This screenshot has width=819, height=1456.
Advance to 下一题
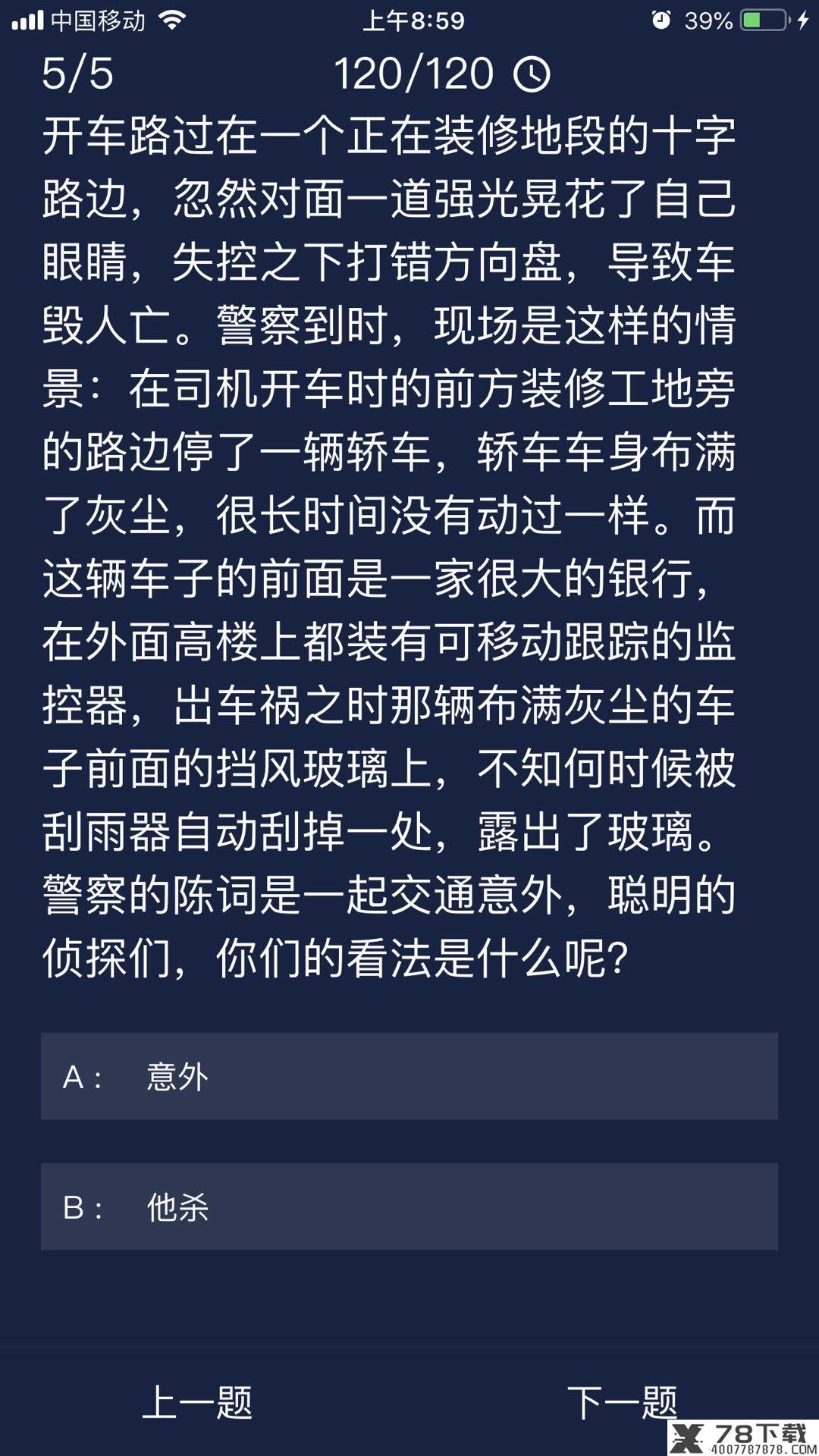(622, 1402)
